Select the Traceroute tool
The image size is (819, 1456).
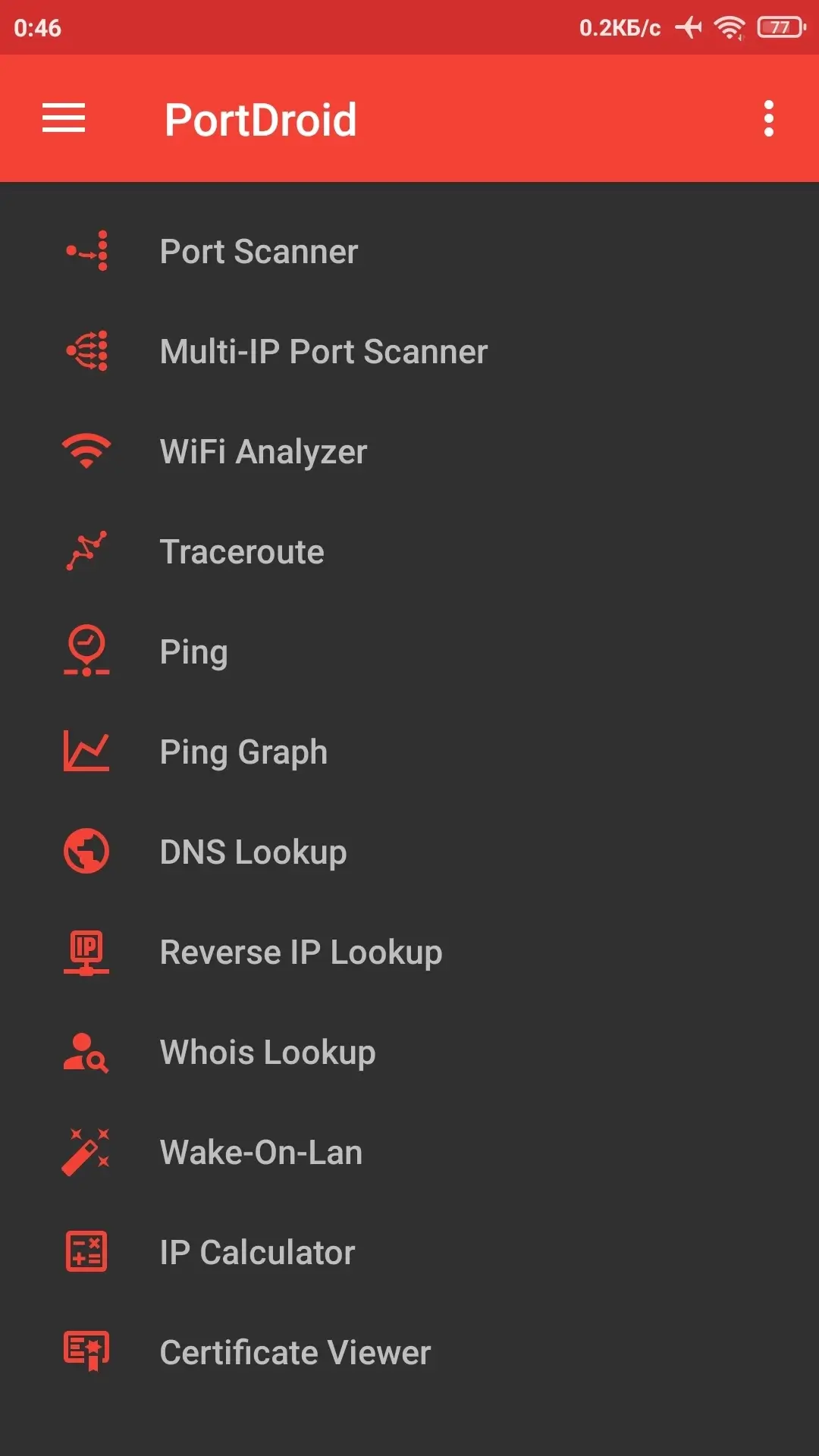(x=409, y=551)
